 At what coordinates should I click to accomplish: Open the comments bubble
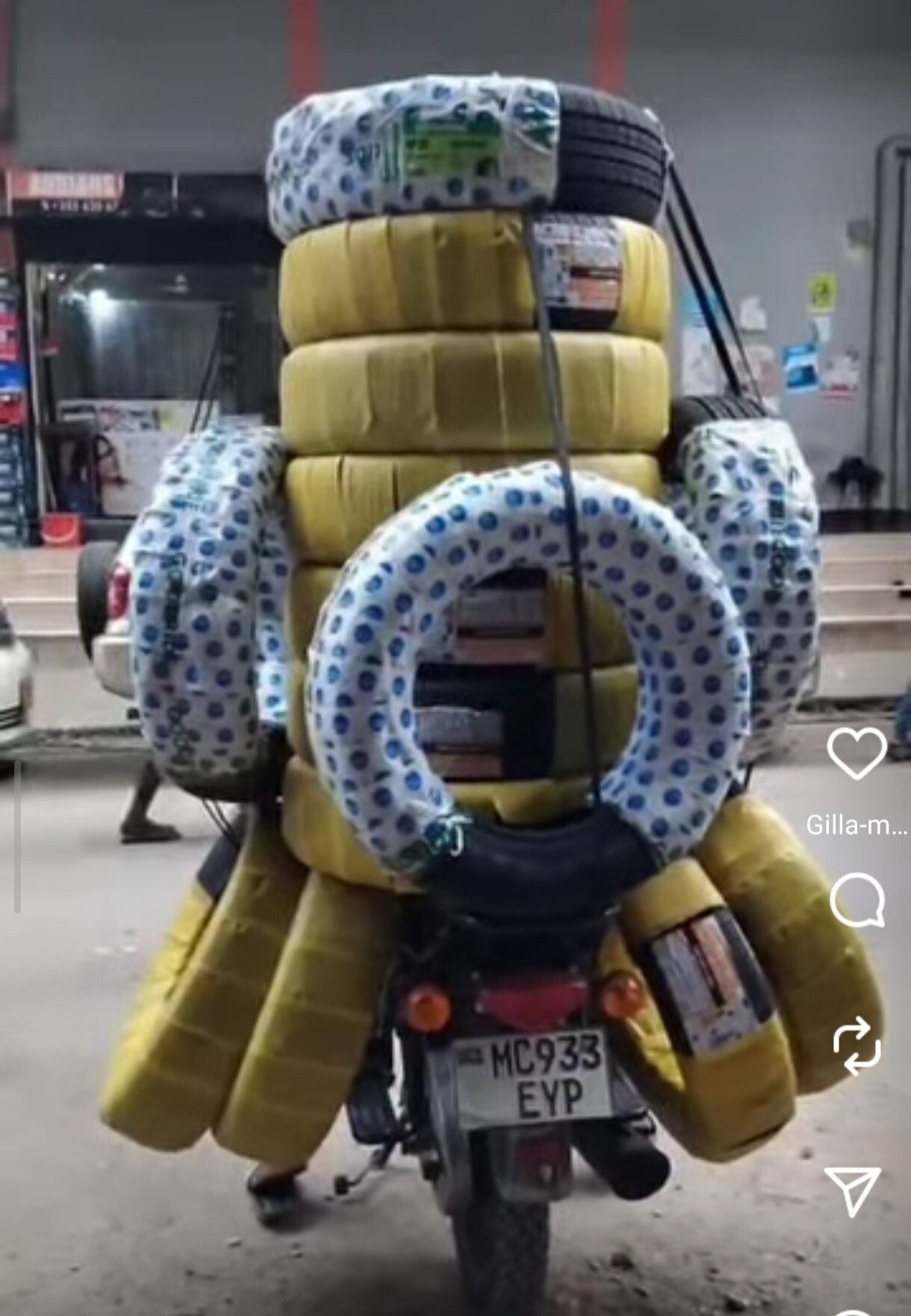point(857,901)
